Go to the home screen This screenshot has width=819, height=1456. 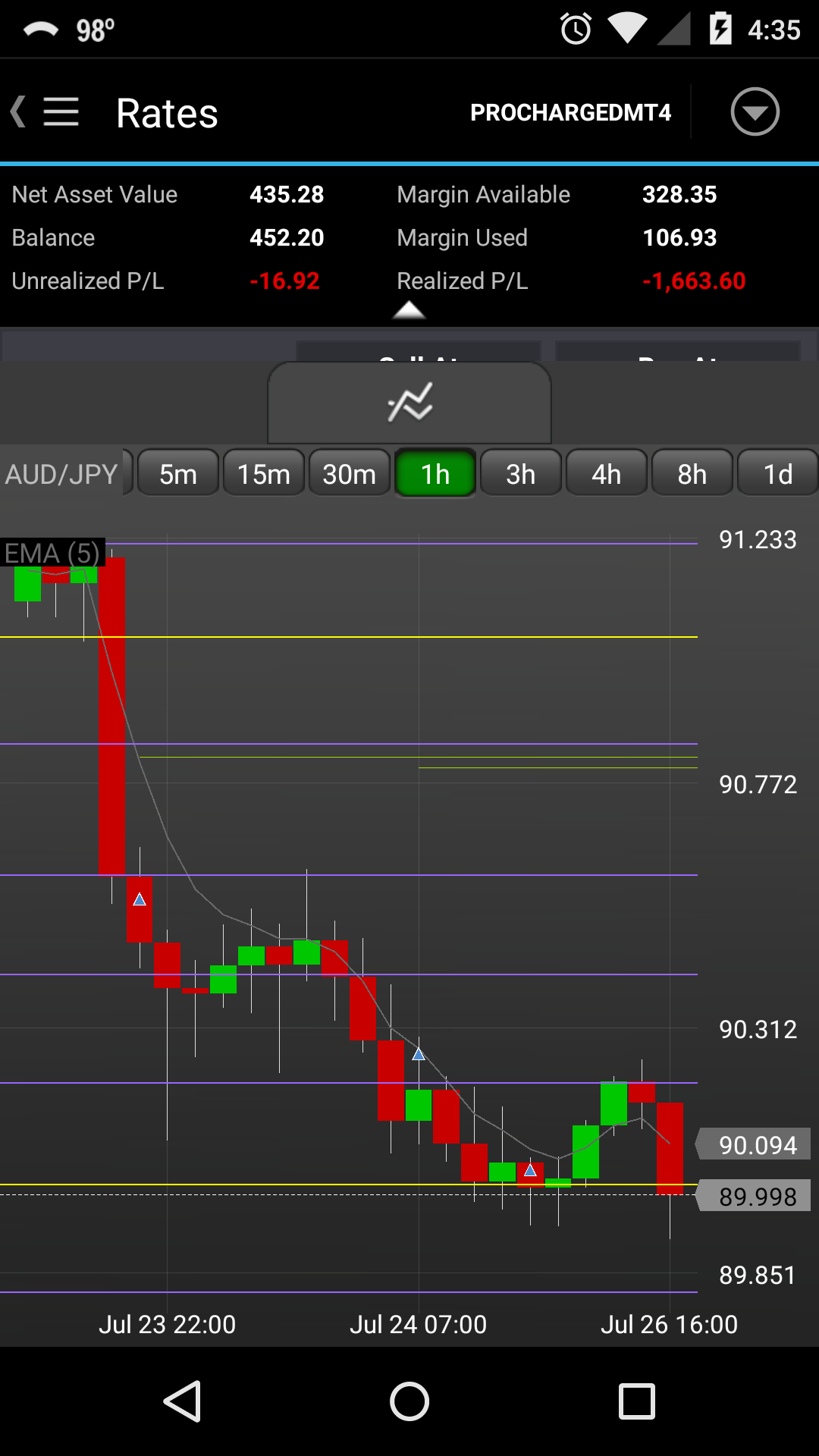click(409, 1401)
